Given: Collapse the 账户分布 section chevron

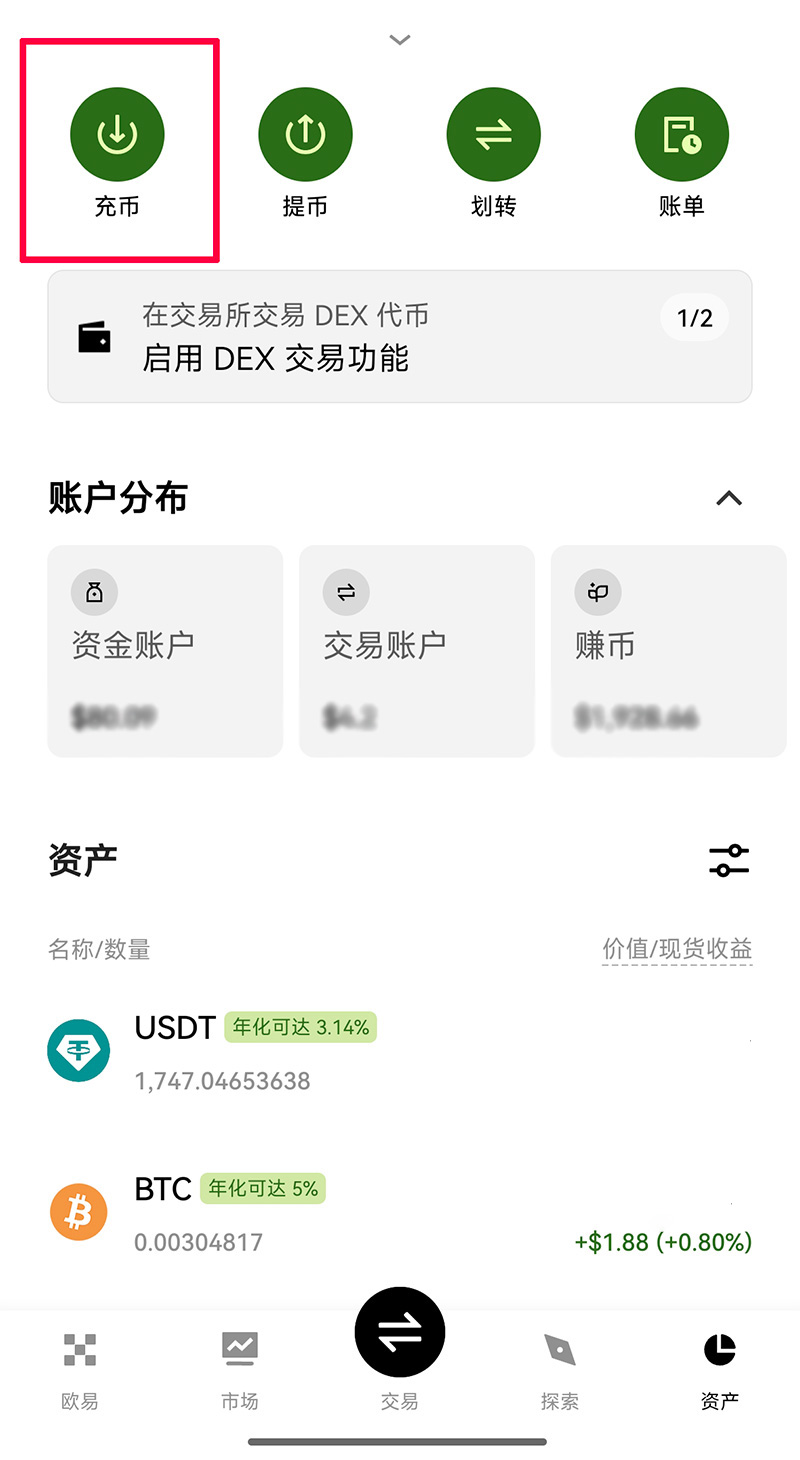Looking at the screenshot, I should click(x=729, y=498).
